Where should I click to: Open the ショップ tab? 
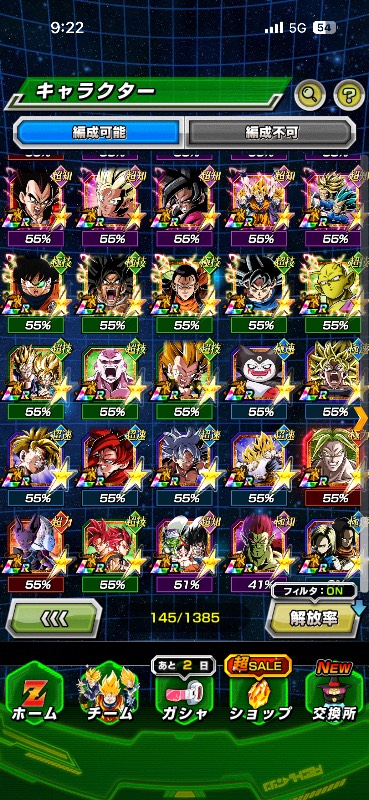click(x=259, y=696)
